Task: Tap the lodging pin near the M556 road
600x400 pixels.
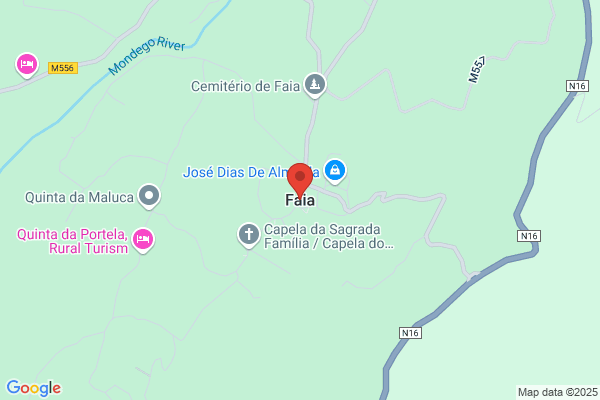Action: 27,65
